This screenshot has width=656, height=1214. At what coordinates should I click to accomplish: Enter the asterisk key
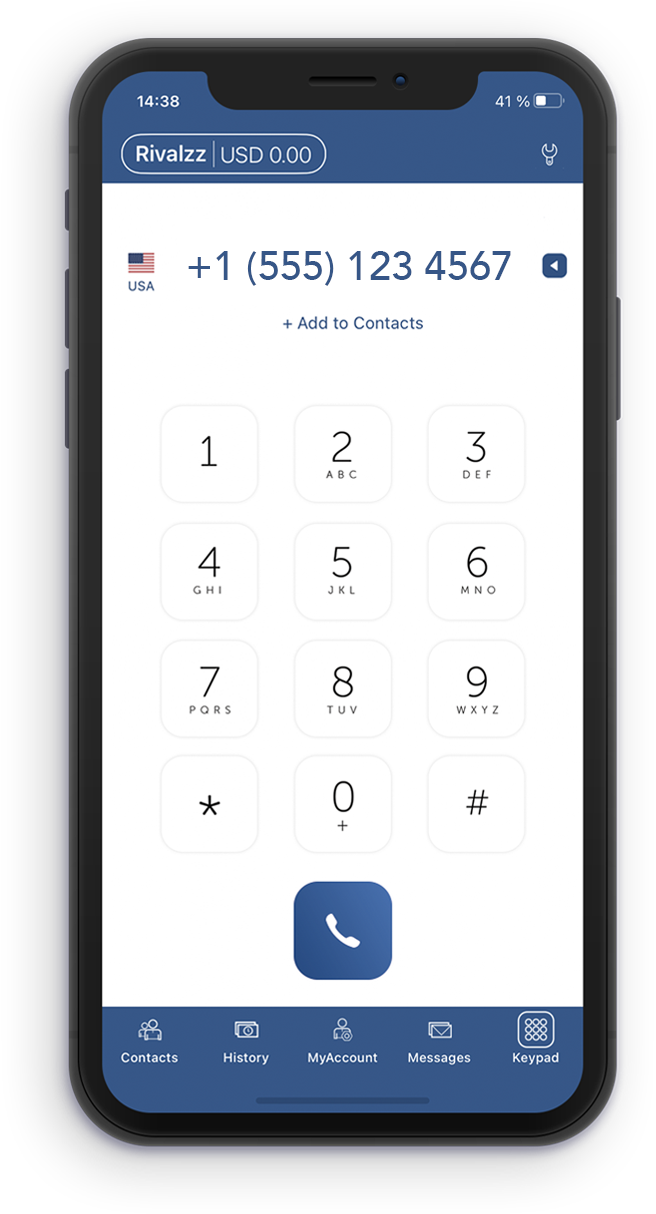pos(209,804)
